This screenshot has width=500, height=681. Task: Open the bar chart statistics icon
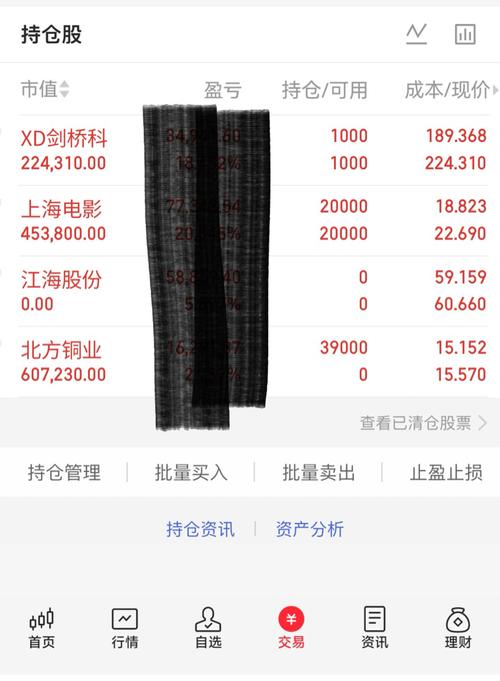(465, 34)
